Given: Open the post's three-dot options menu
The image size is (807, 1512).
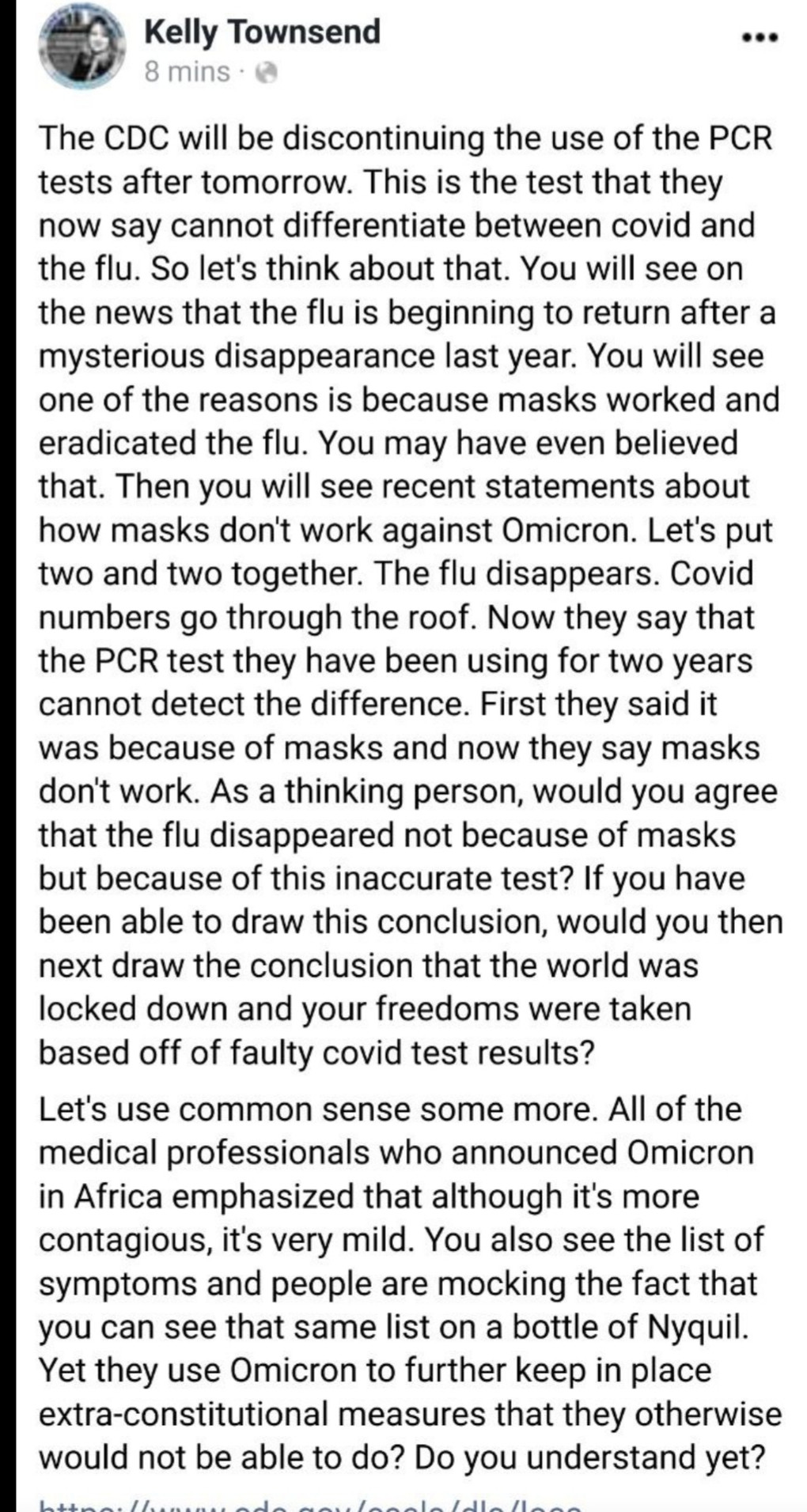Looking at the screenshot, I should point(760,37).
